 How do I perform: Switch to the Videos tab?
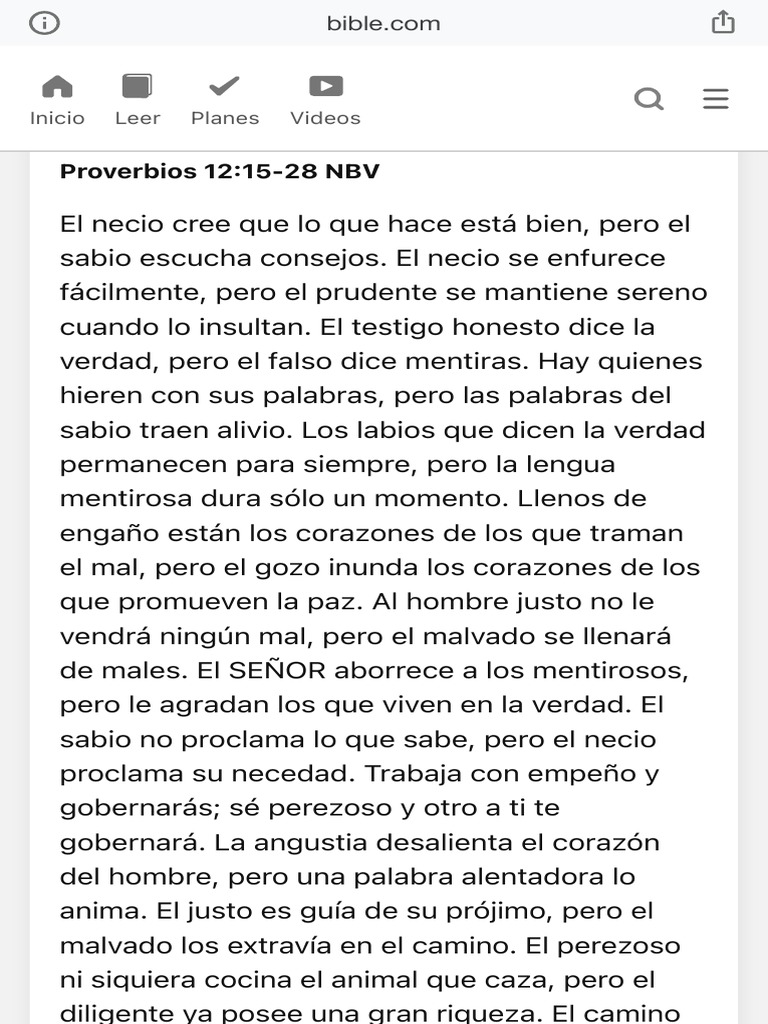(325, 100)
